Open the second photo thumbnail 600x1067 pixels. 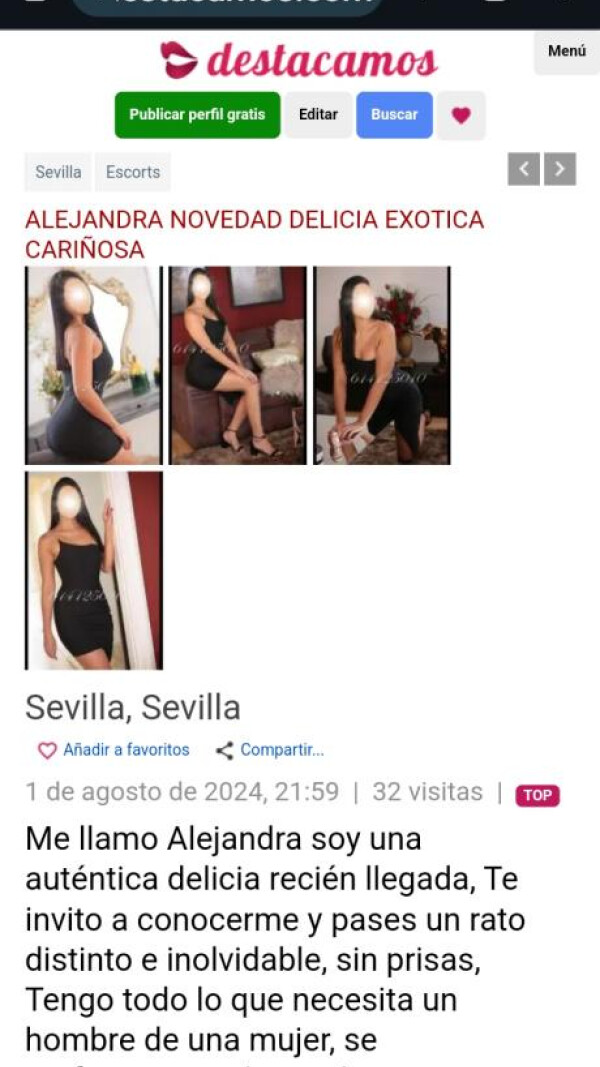(x=237, y=365)
